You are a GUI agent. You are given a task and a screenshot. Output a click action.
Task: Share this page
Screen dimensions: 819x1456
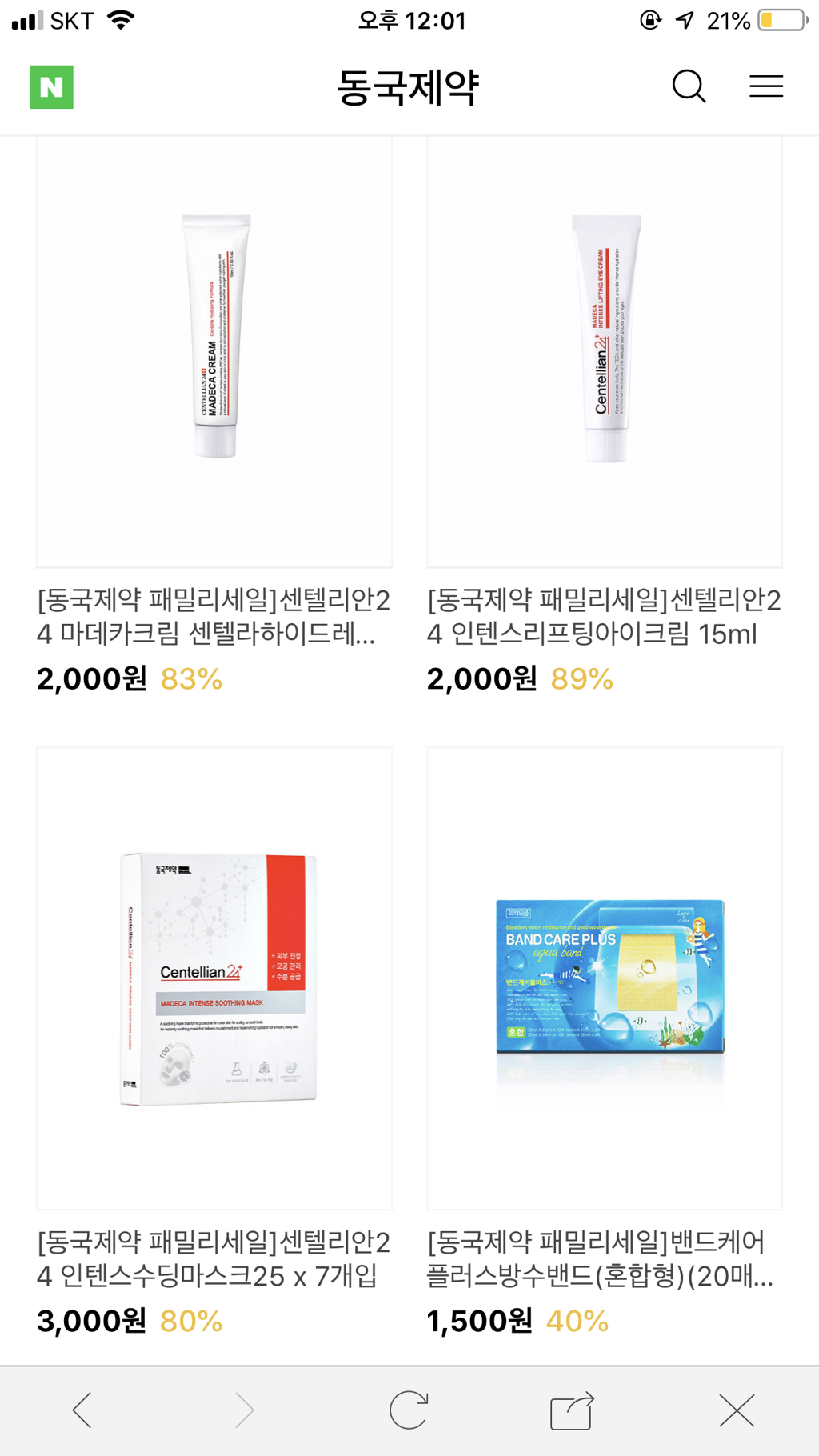572,1410
